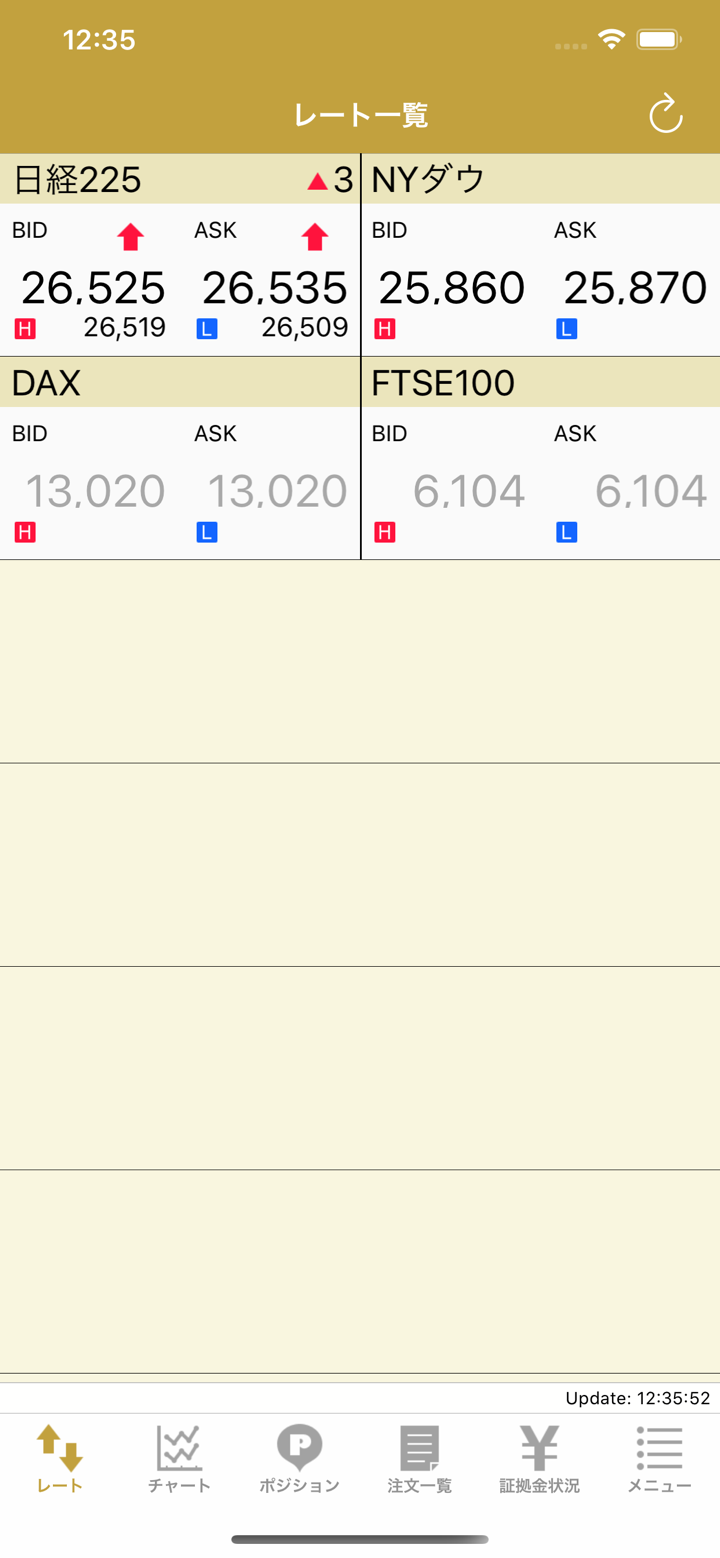The height and width of the screenshot is (1558, 720).
Task: Open the メニュー tab
Action: (x=660, y=1460)
